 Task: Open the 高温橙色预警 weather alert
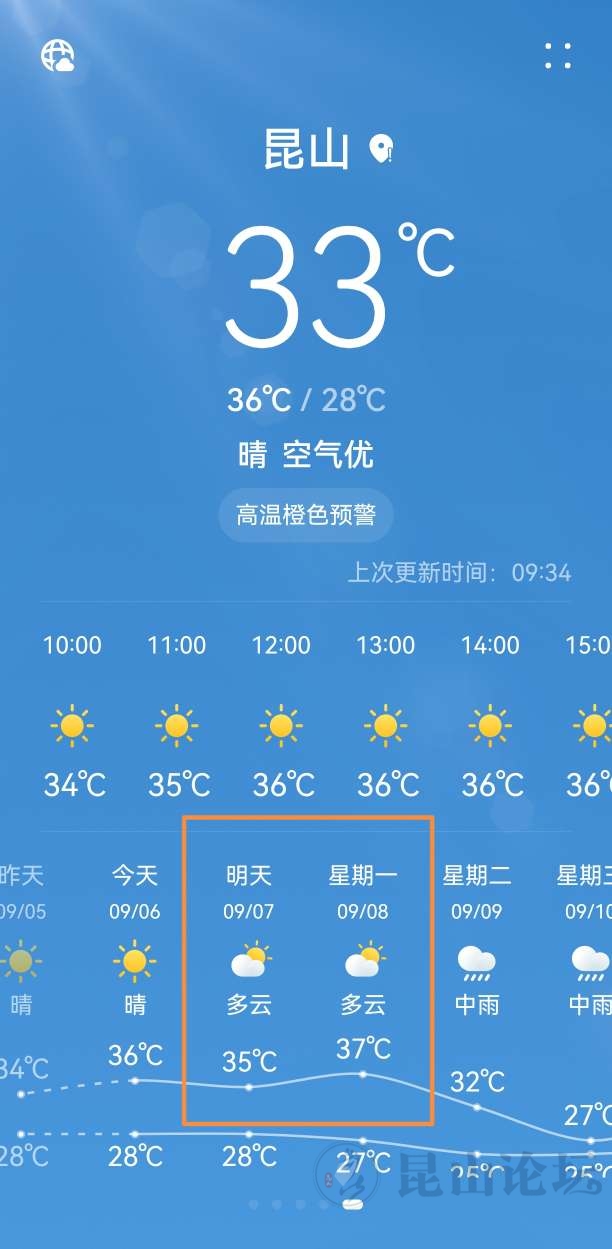point(306,515)
